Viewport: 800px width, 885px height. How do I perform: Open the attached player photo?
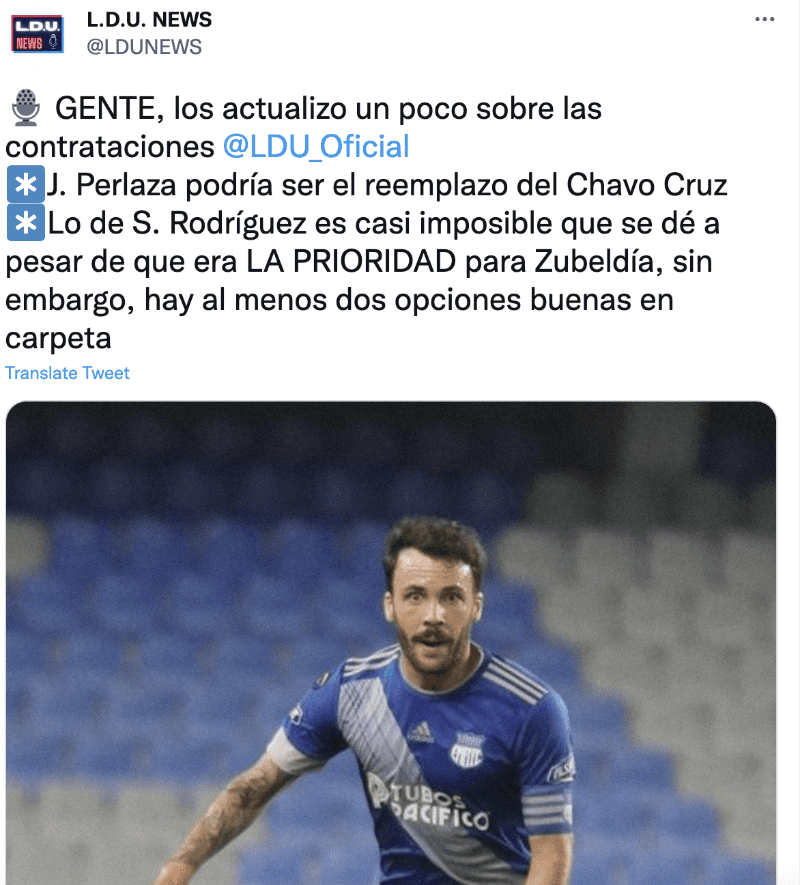tap(390, 640)
